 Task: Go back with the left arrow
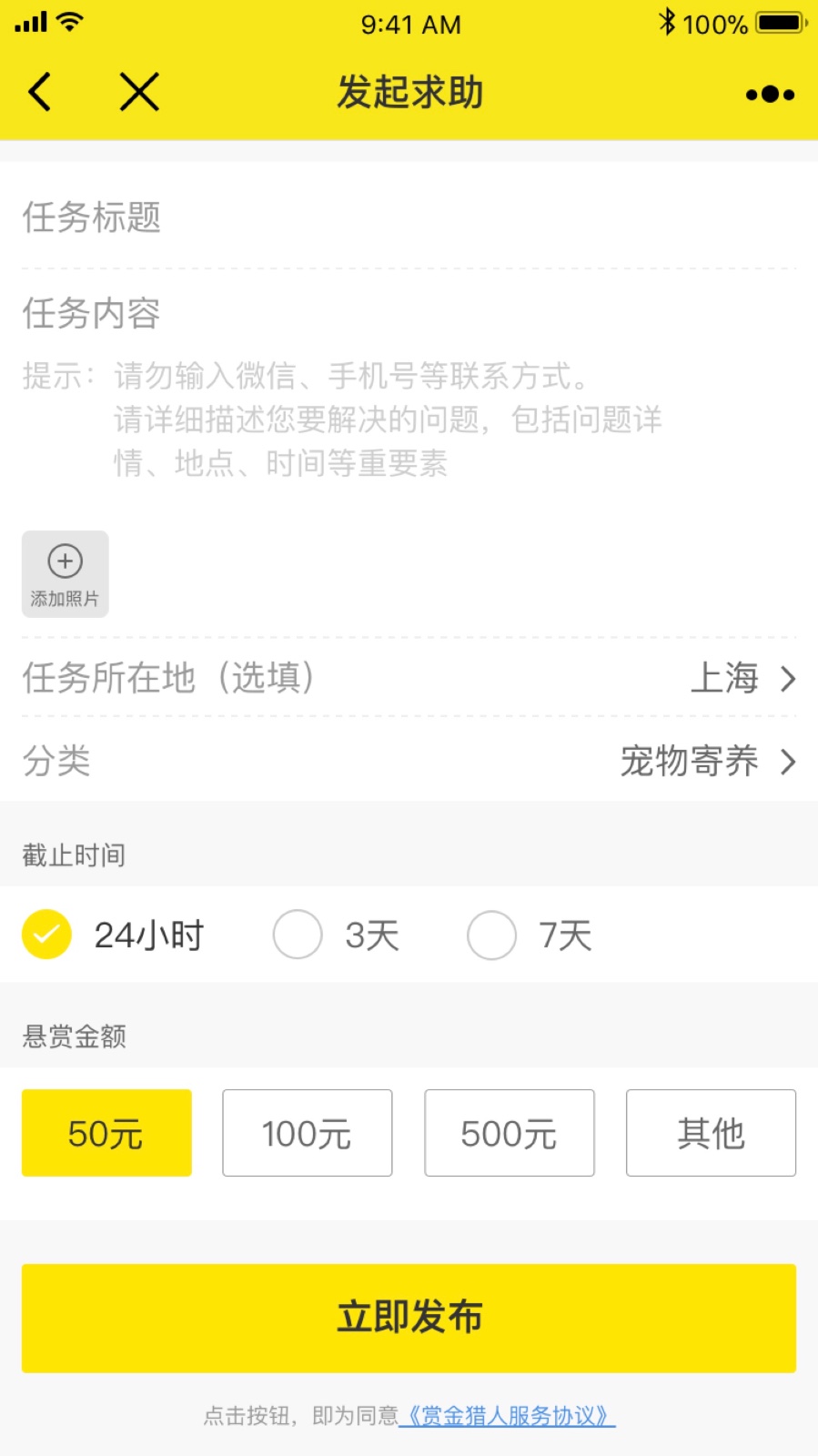click(x=39, y=92)
